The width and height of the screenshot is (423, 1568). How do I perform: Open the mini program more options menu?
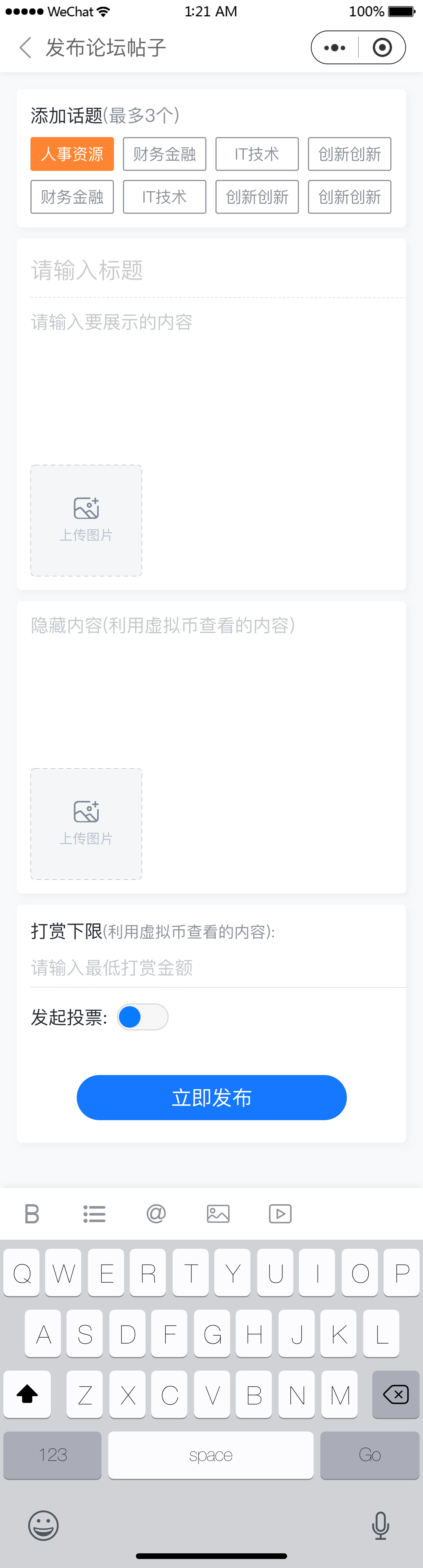coord(335,47)
